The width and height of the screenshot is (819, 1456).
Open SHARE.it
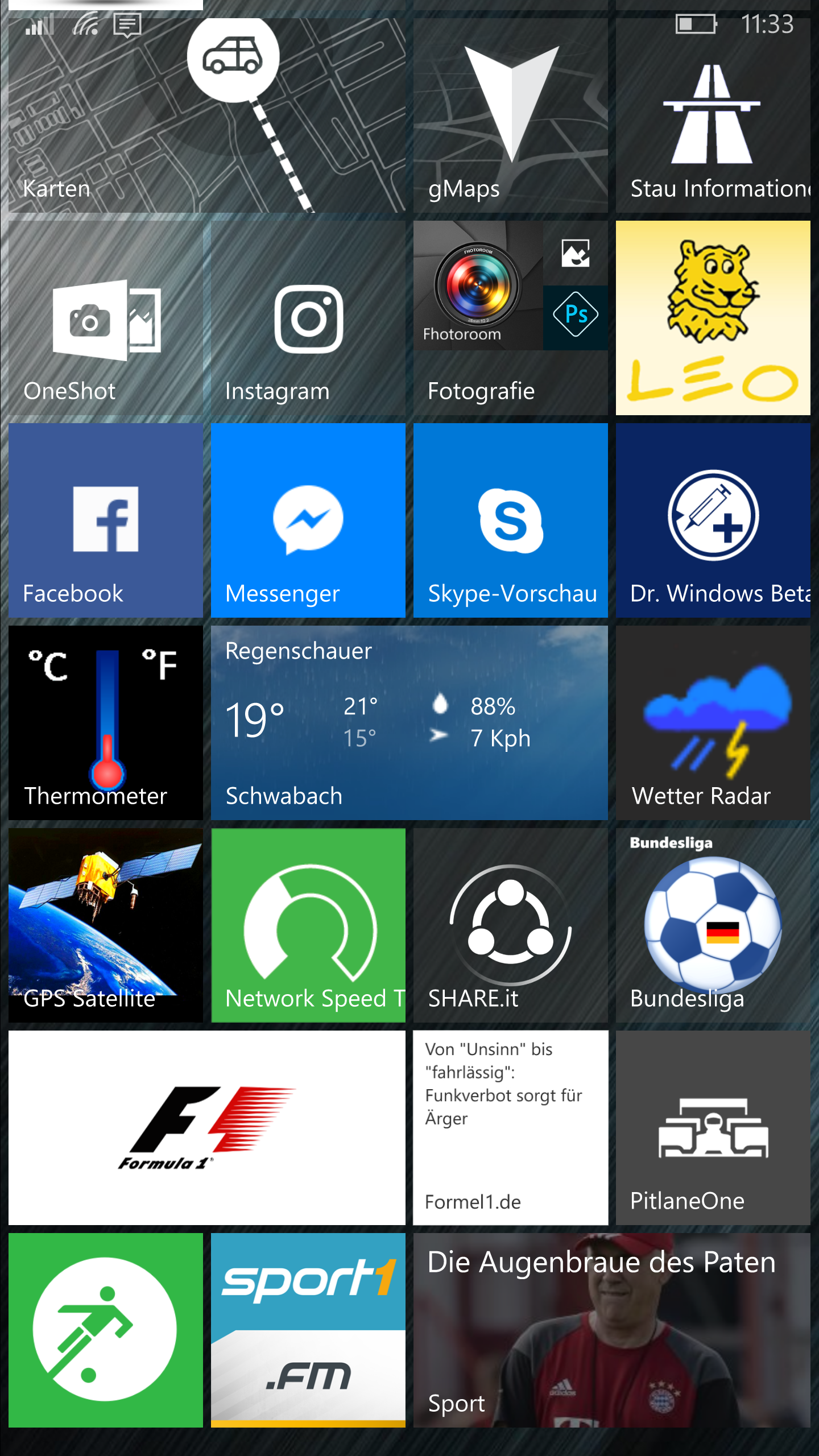pos(511,925)
